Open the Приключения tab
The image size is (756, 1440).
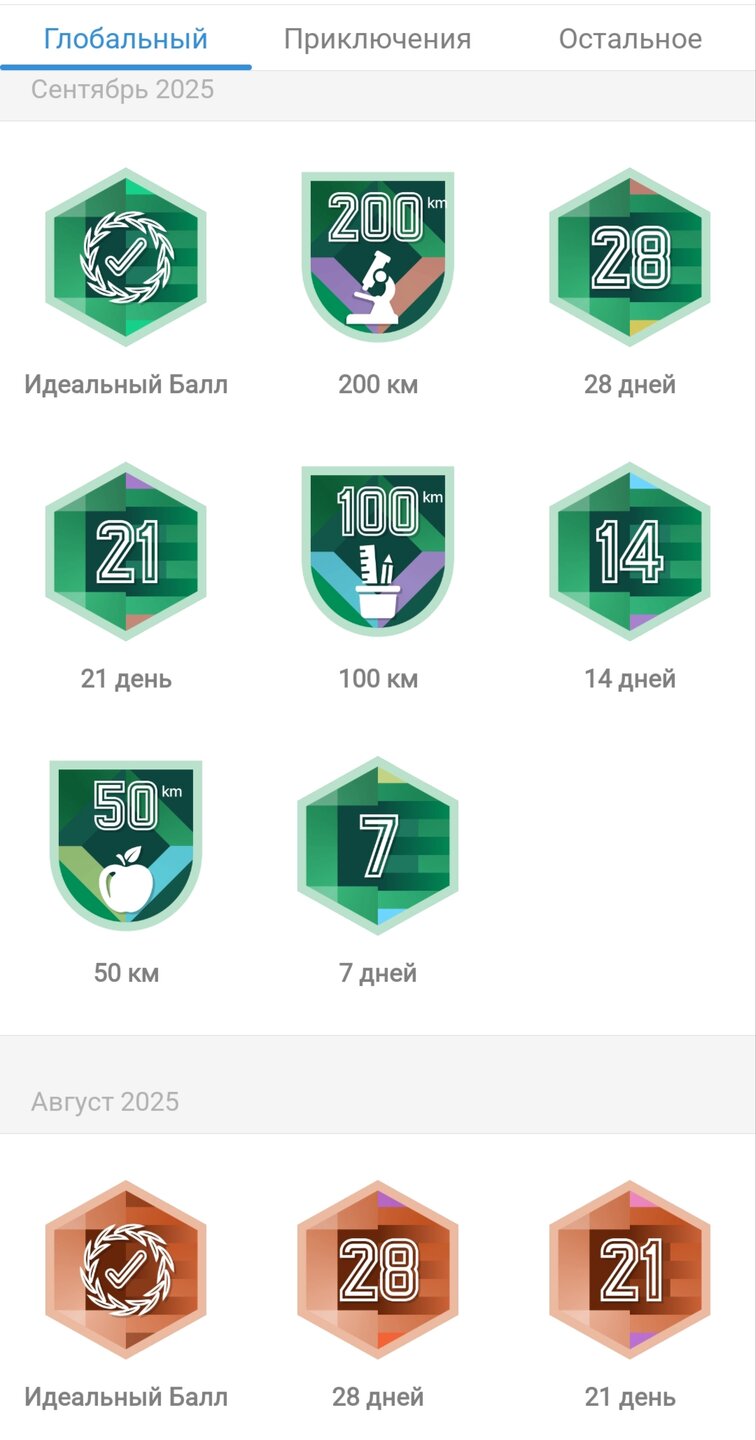click(377, 39)
